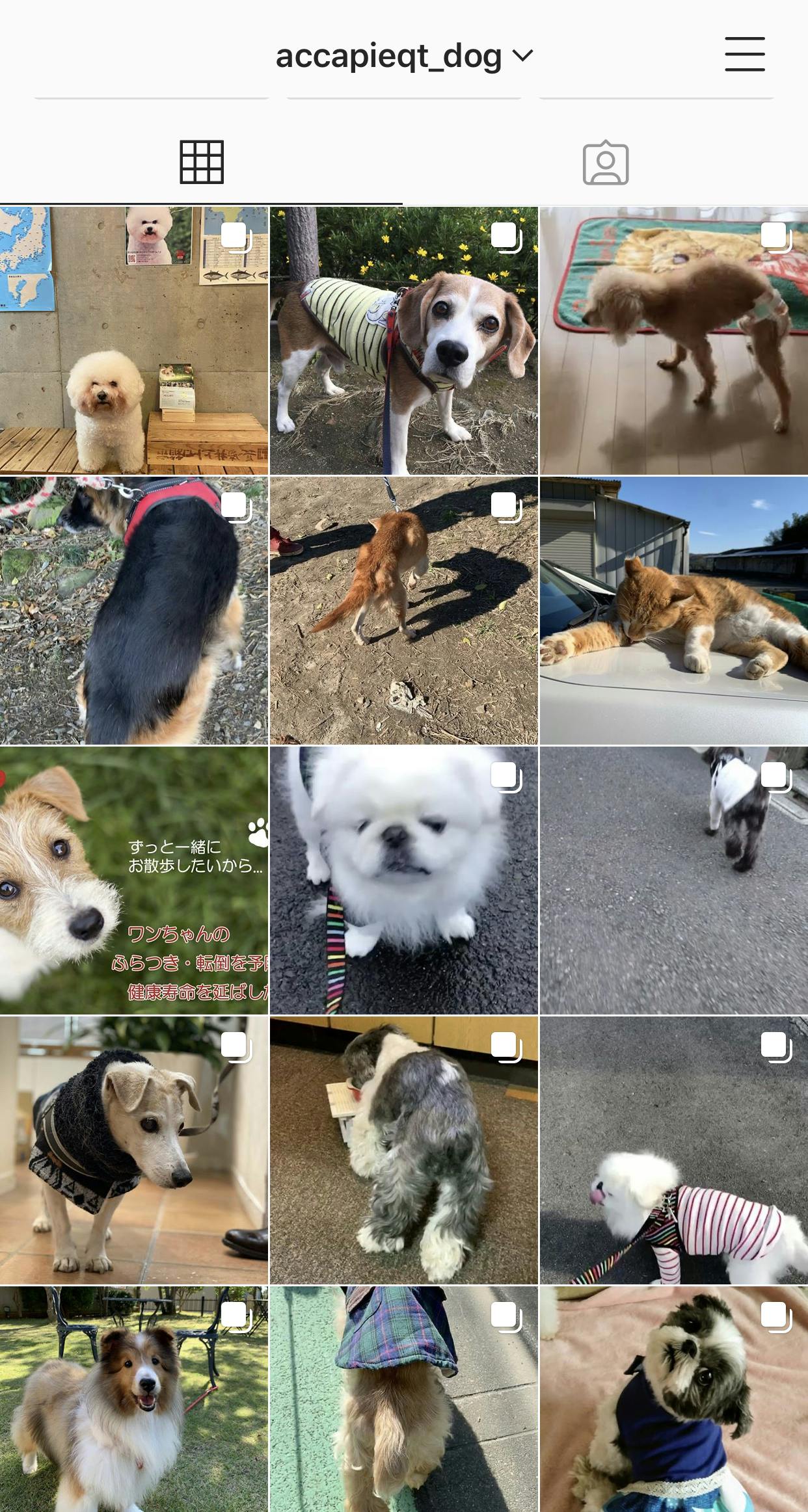Open the white fluffy poodle by concrete wall post
The width and height of the screenshot is (808, 1512).
point(133,340)
